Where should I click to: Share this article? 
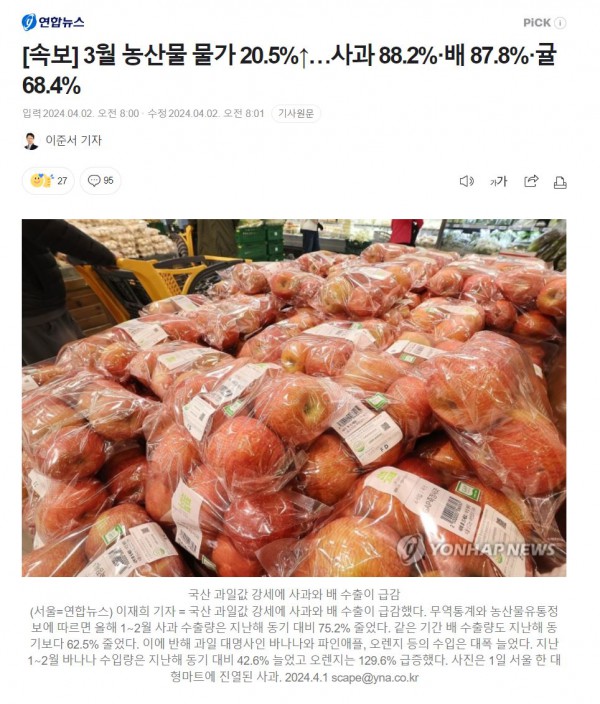point(531,181)
